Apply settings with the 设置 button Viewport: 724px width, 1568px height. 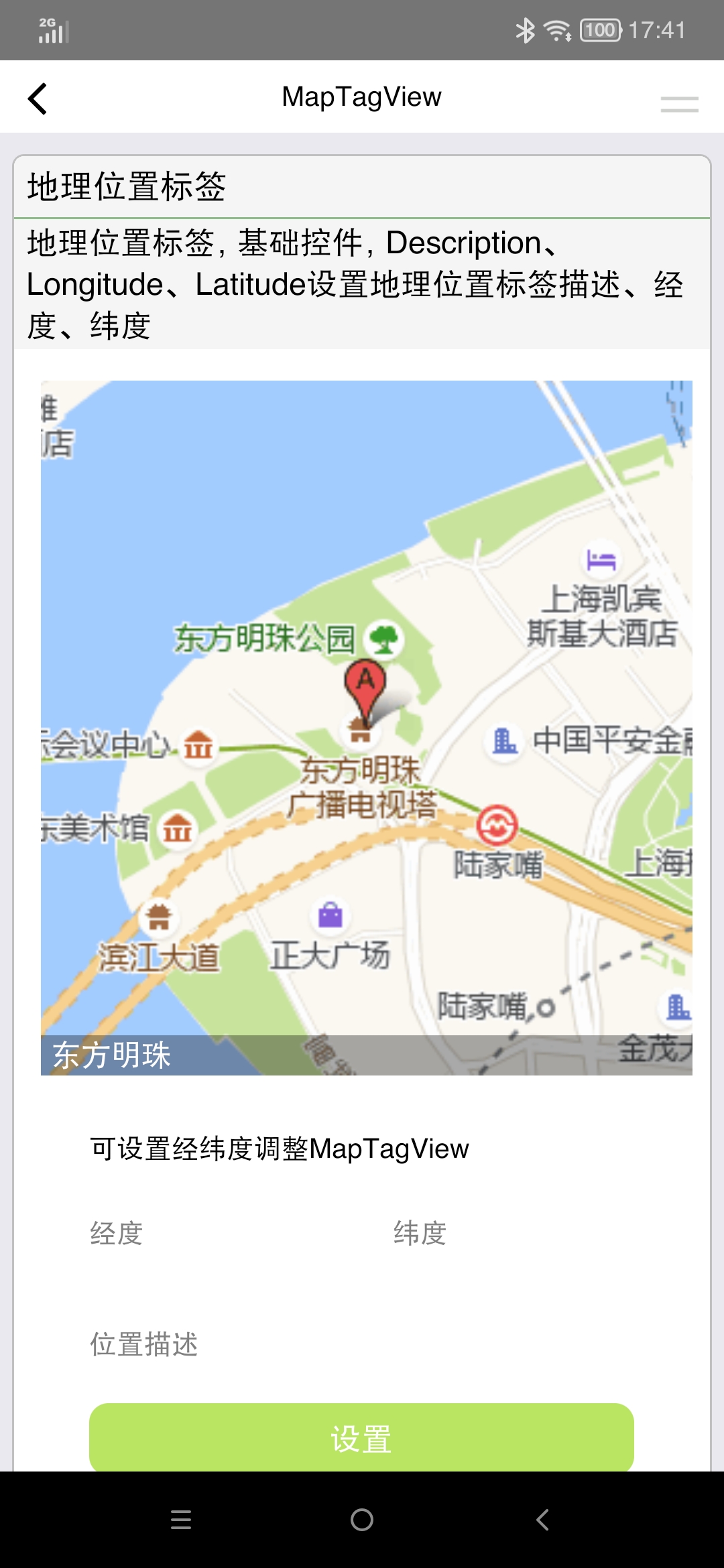362,1439
